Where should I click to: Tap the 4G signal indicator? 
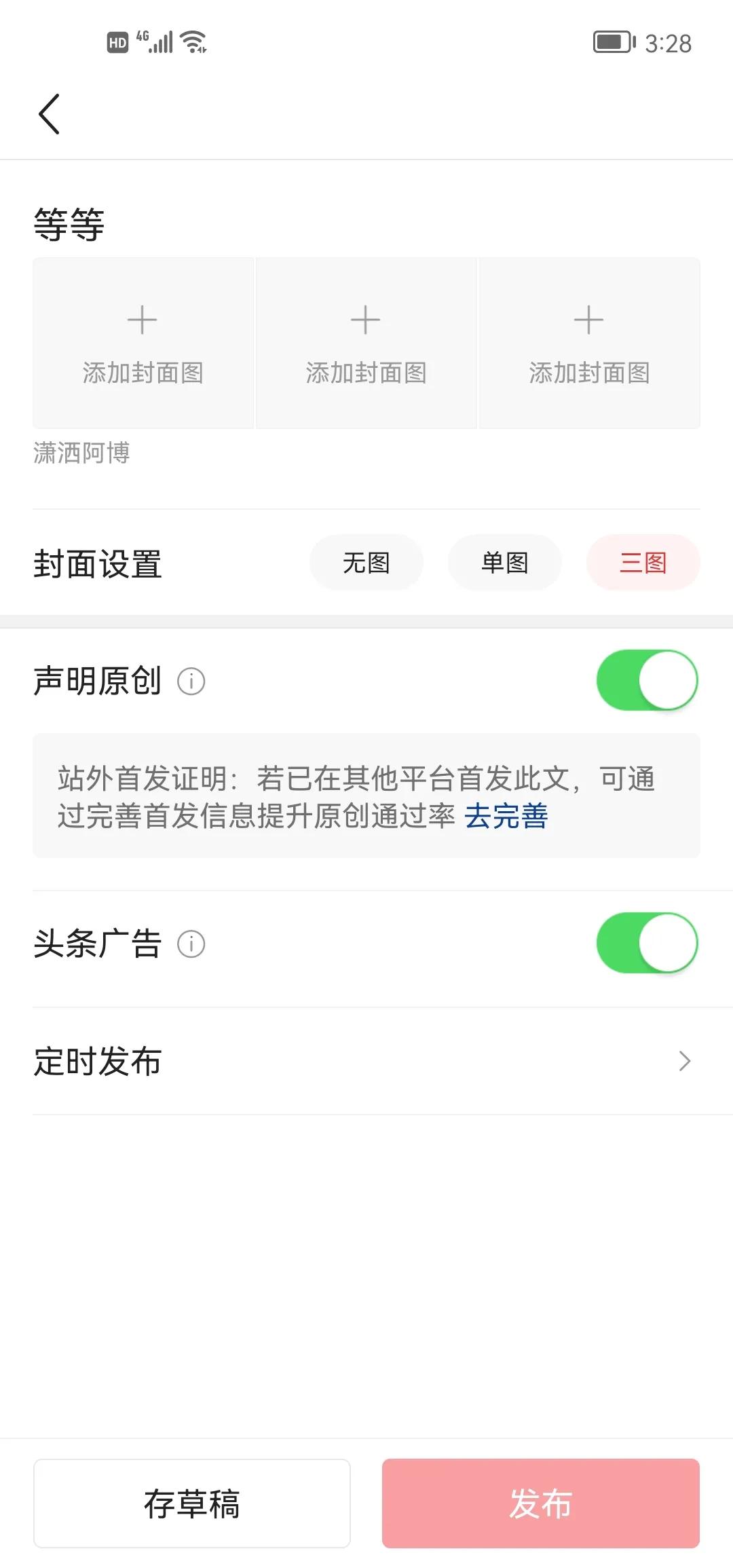pos(153,41)
